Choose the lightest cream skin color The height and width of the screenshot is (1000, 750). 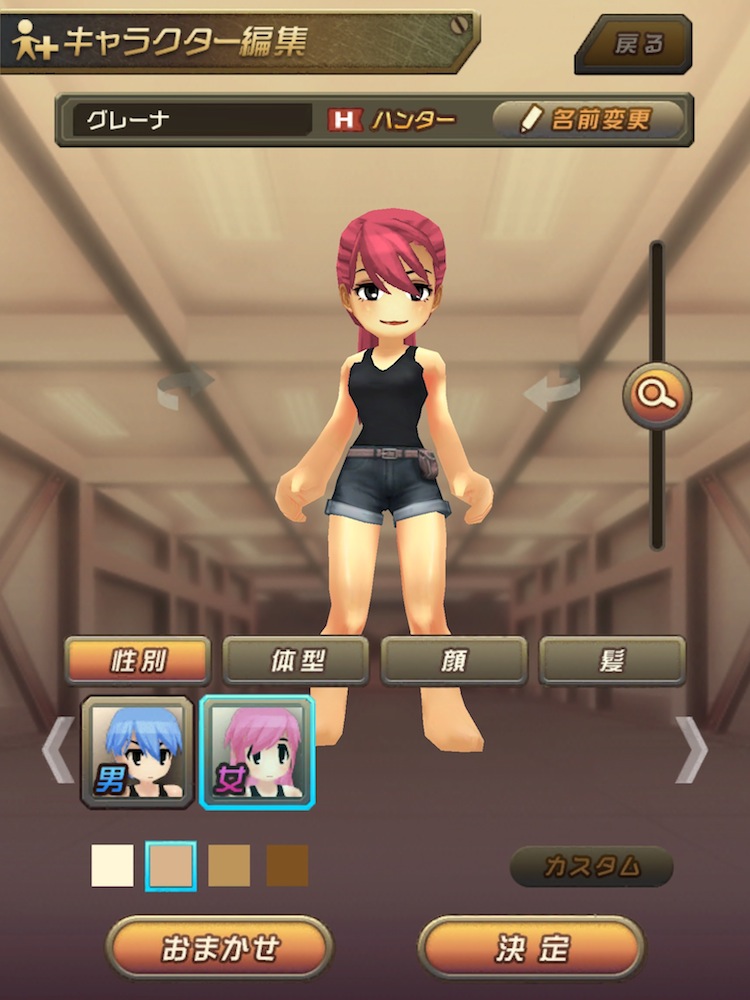(x=112, y=866)
